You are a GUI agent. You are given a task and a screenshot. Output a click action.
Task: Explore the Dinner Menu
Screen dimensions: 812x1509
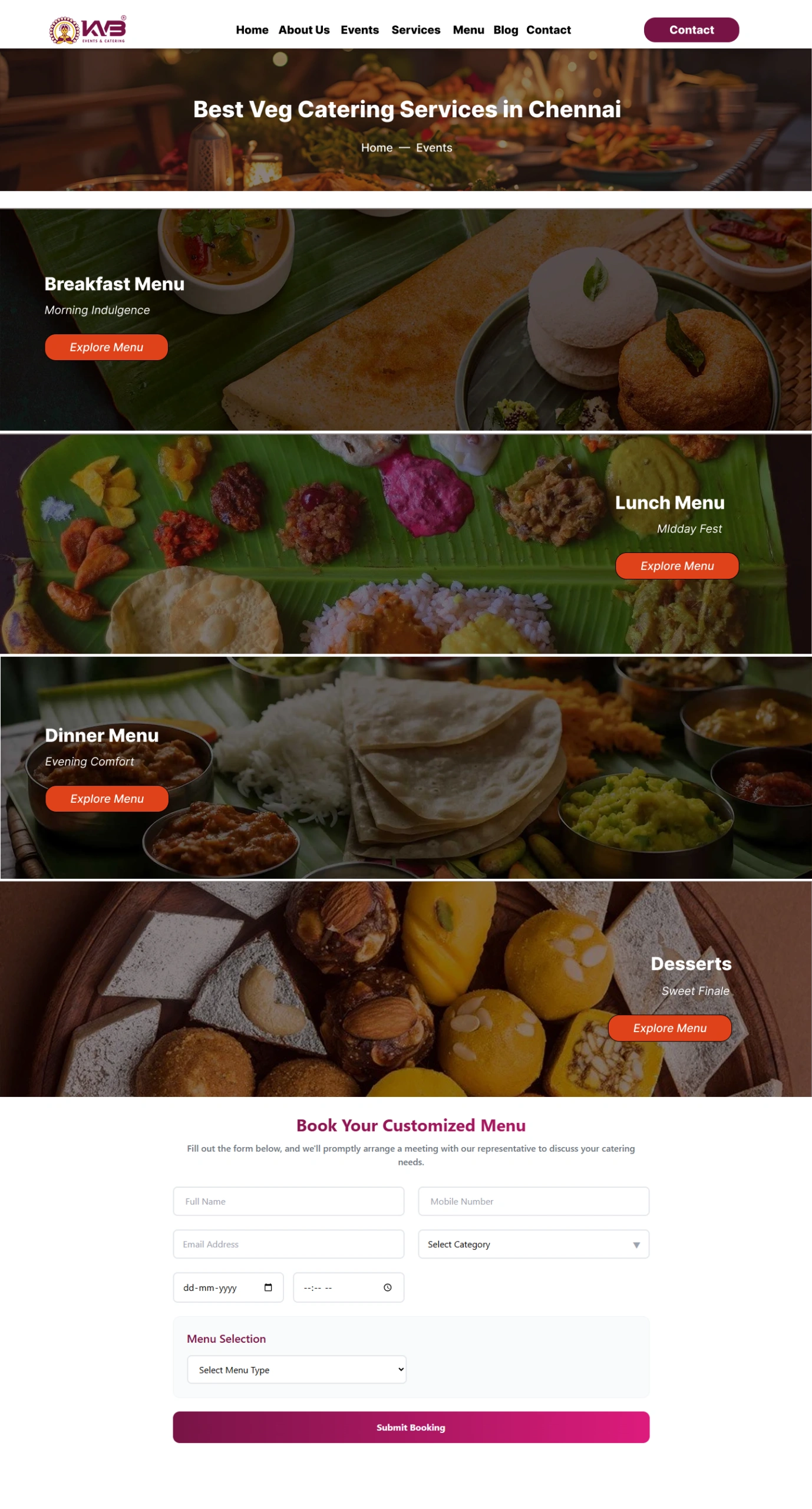point(107,799)
